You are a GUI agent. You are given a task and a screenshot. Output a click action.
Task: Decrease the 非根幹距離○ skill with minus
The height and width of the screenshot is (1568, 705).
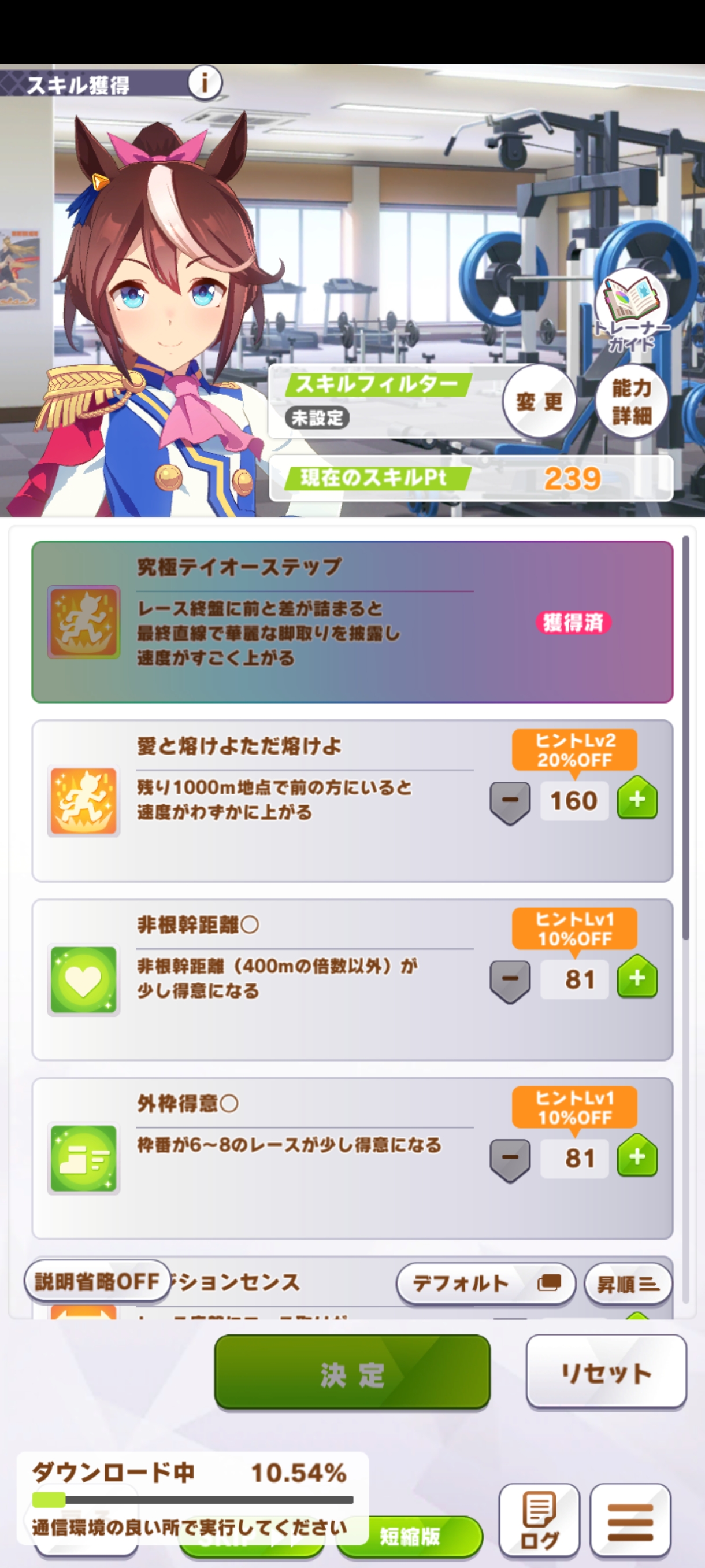pyautogui.click(x=510, y=981)
